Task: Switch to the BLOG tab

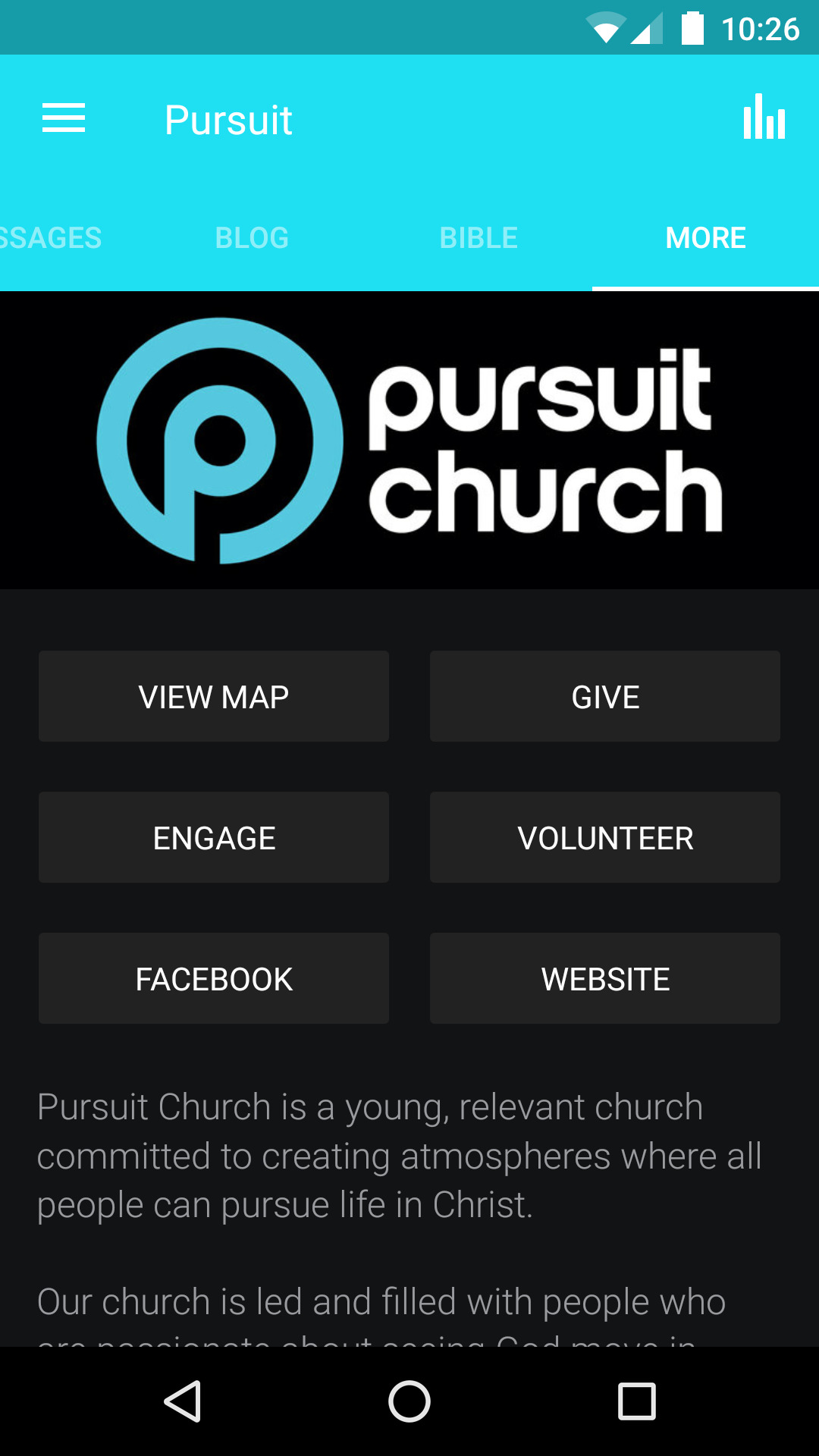Action: (252, 237)
